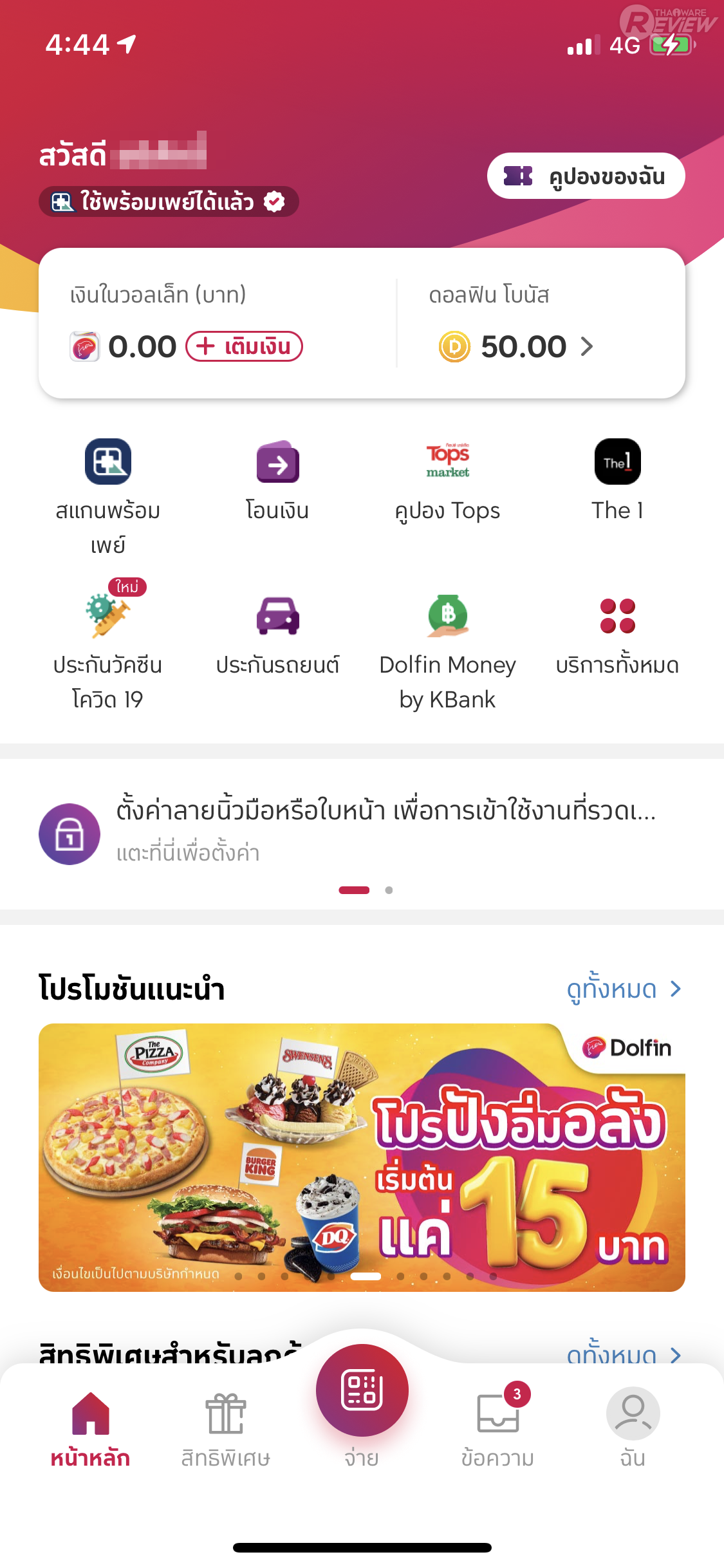
Task: Tap the เติมเงิน top-up button
Action: (245, 346)
